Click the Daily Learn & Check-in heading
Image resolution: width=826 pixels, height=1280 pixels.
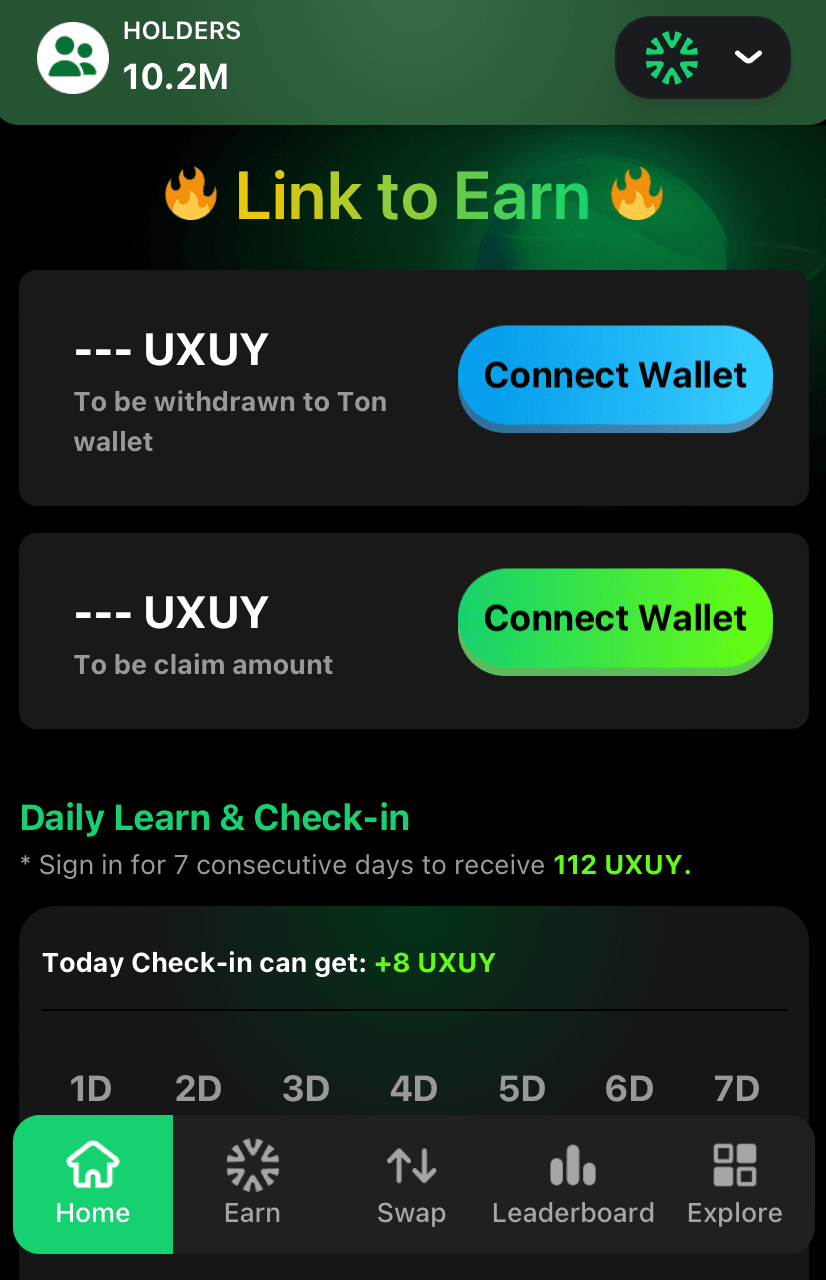point(215,817)
